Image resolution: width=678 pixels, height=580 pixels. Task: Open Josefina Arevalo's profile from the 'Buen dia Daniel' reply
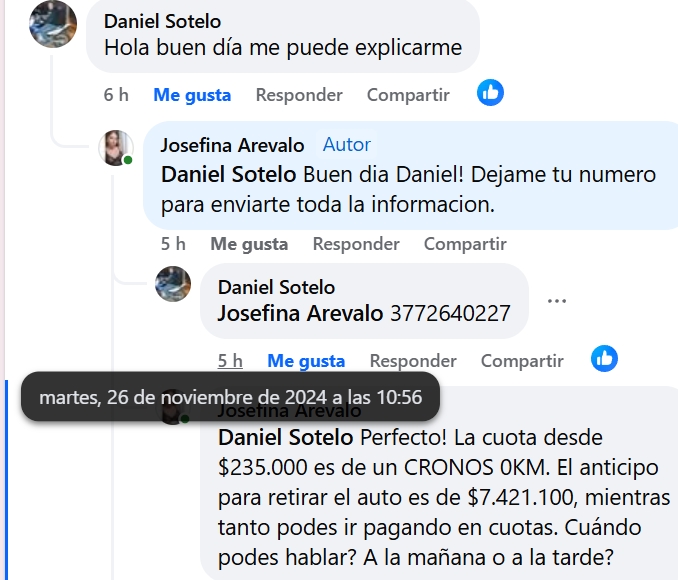(x=232, y=145)
